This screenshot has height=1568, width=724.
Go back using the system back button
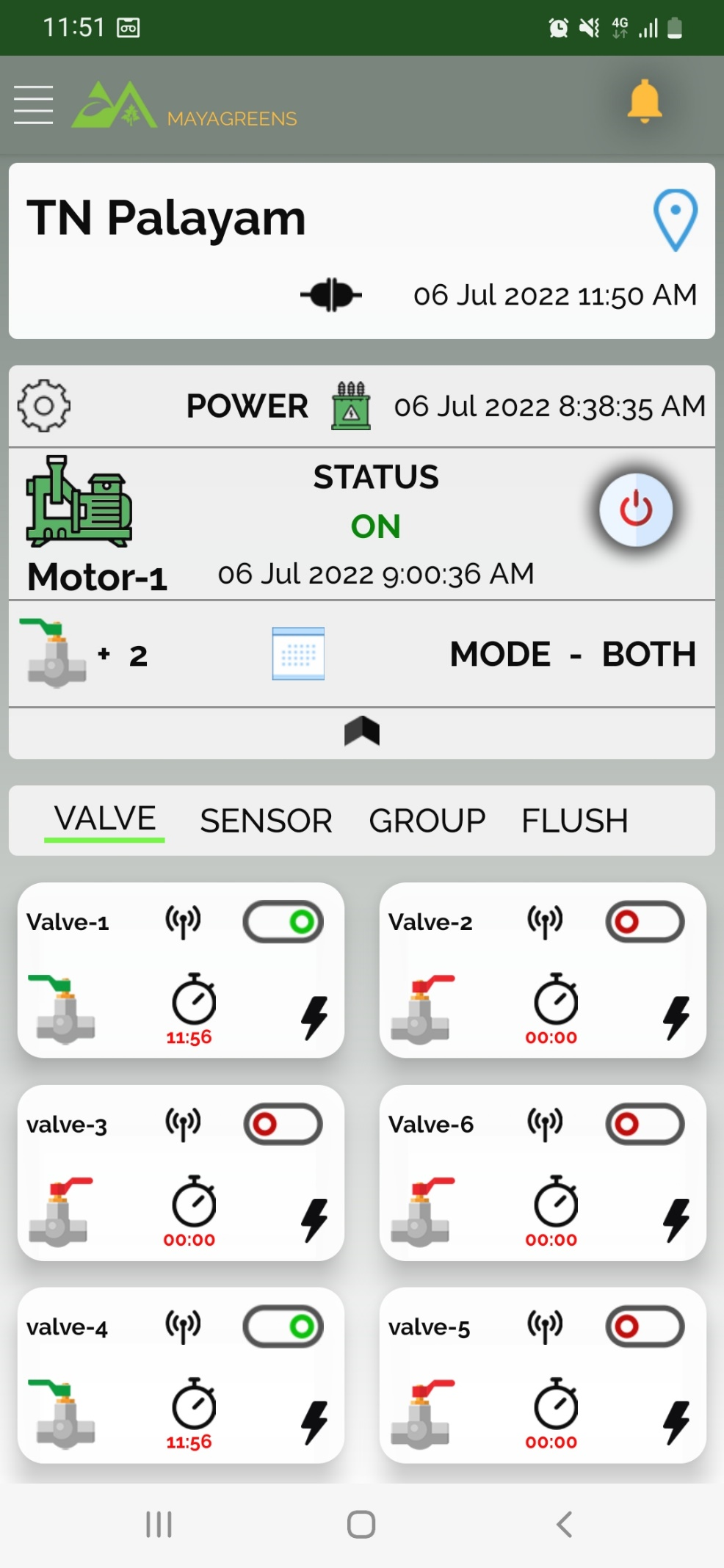pos(564,1524)
